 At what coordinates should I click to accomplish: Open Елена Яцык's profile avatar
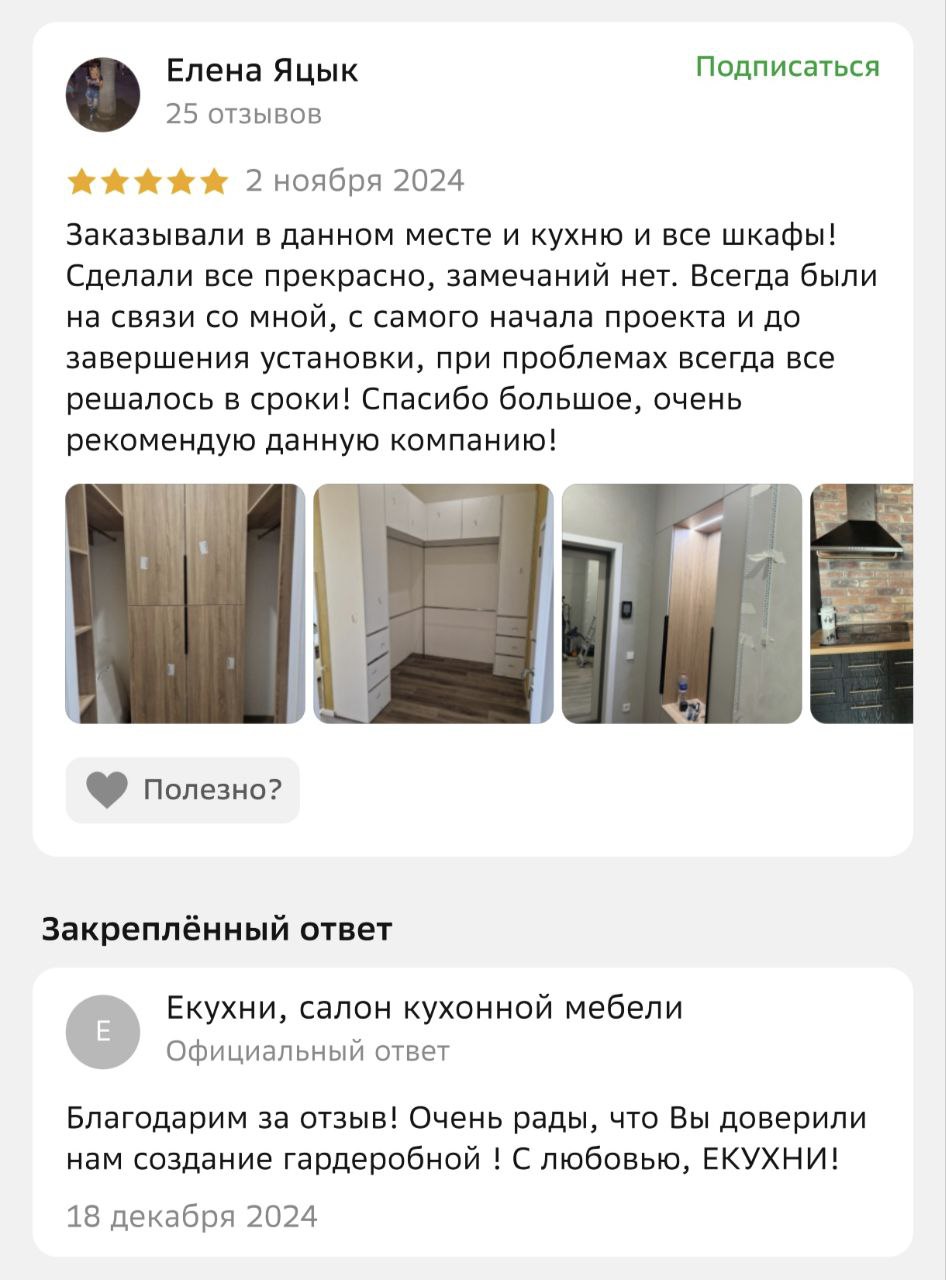pos(103,94)
